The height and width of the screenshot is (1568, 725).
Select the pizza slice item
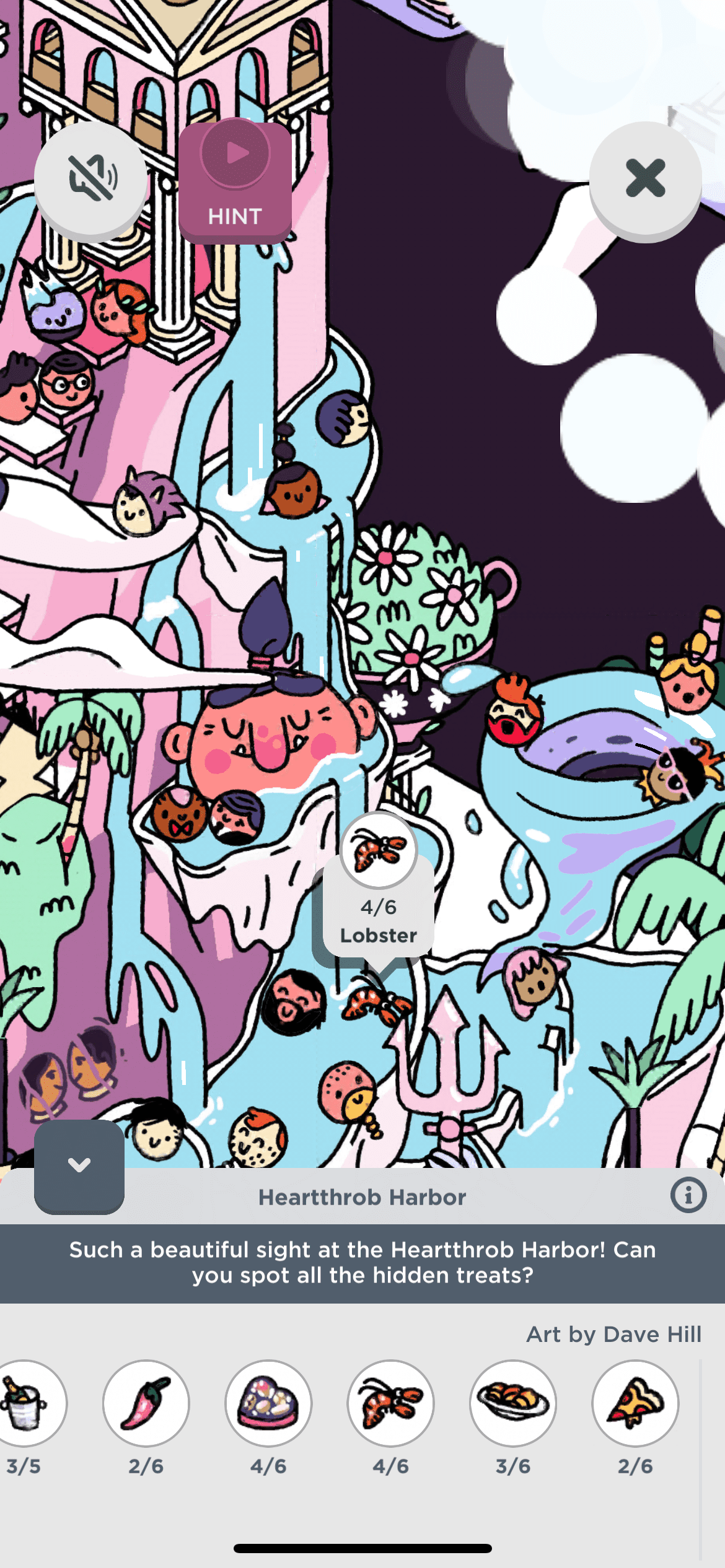(x=635, y=1403)
